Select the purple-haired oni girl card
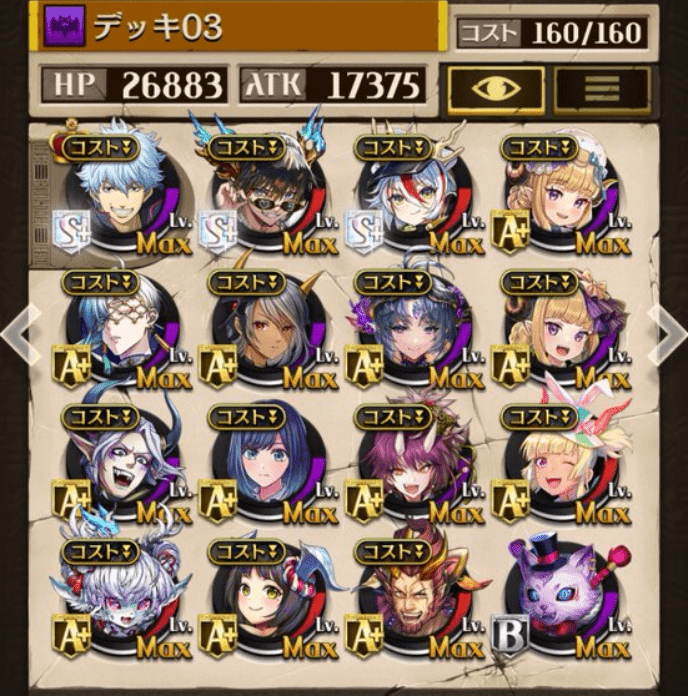The width and height of the screenshot is (688, 696). click(x=412, y=465)
